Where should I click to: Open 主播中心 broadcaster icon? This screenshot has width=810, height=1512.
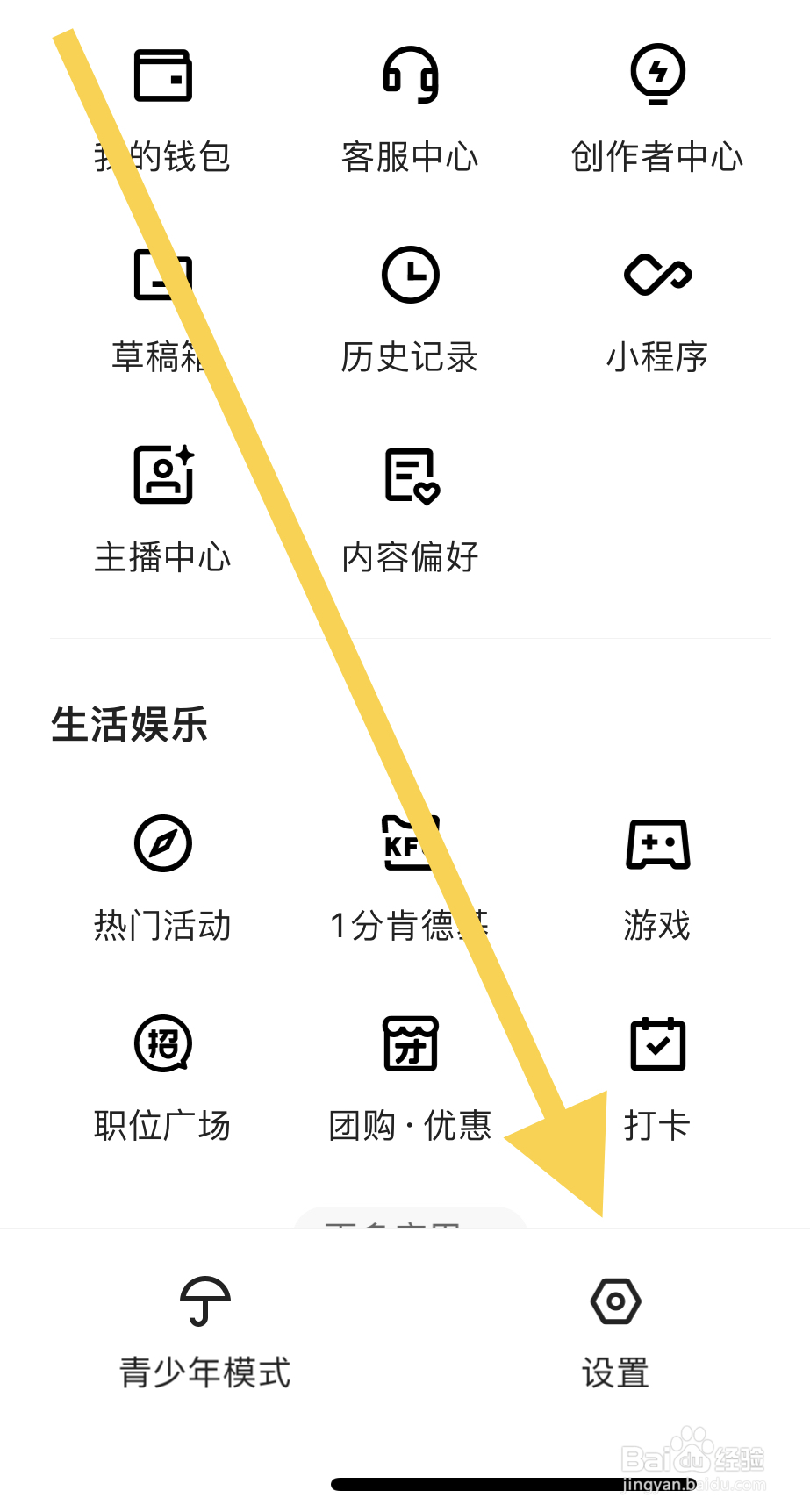pyautogui.click(x=161, y=474)
